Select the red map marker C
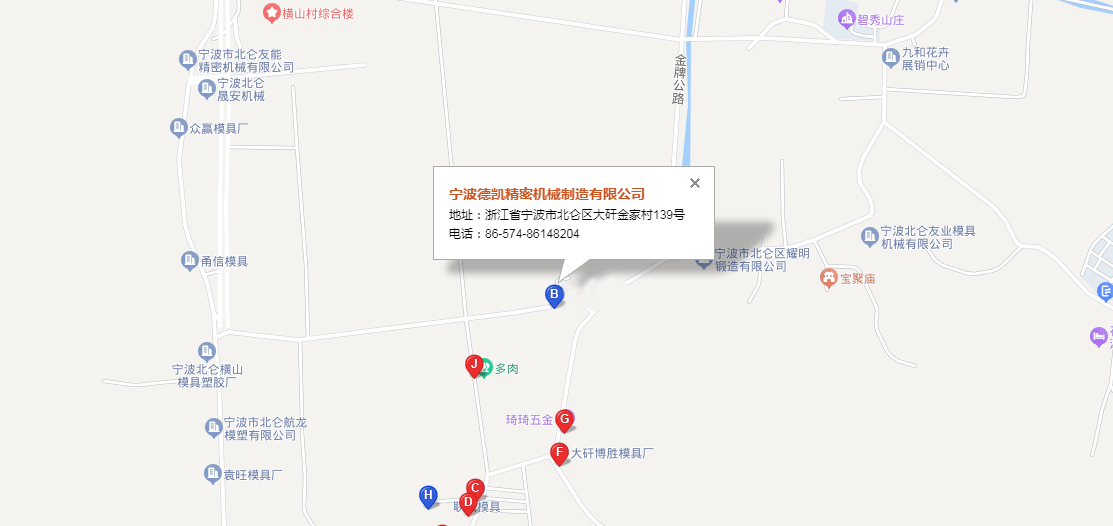Image resolution: width=1113 pixels, height=526 pixels. (x=477, y=487)
